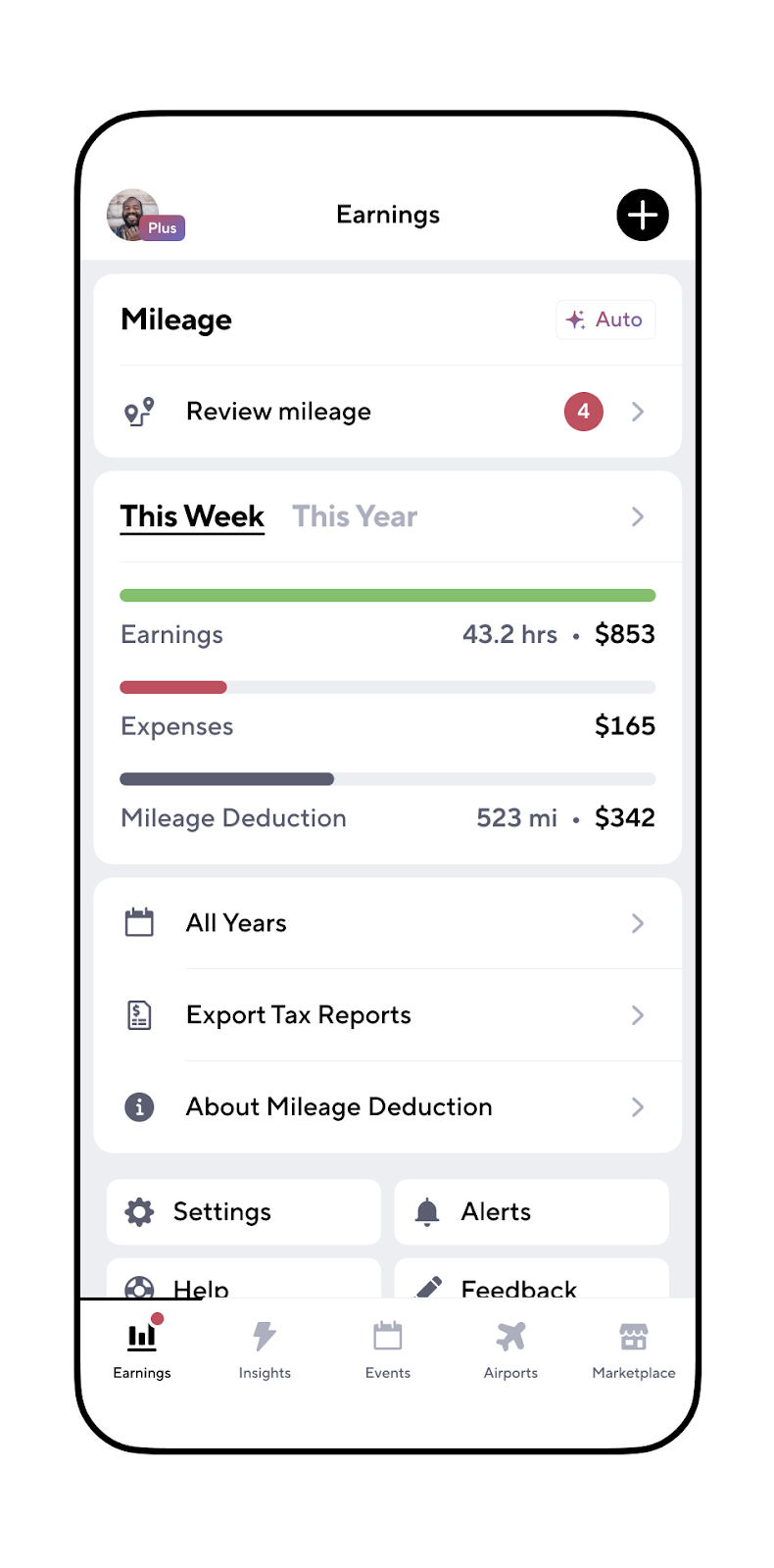Go to the Marketplace tab
Image resolution: width=774 pixels, height=1568 pixels.
[634, 1349]
